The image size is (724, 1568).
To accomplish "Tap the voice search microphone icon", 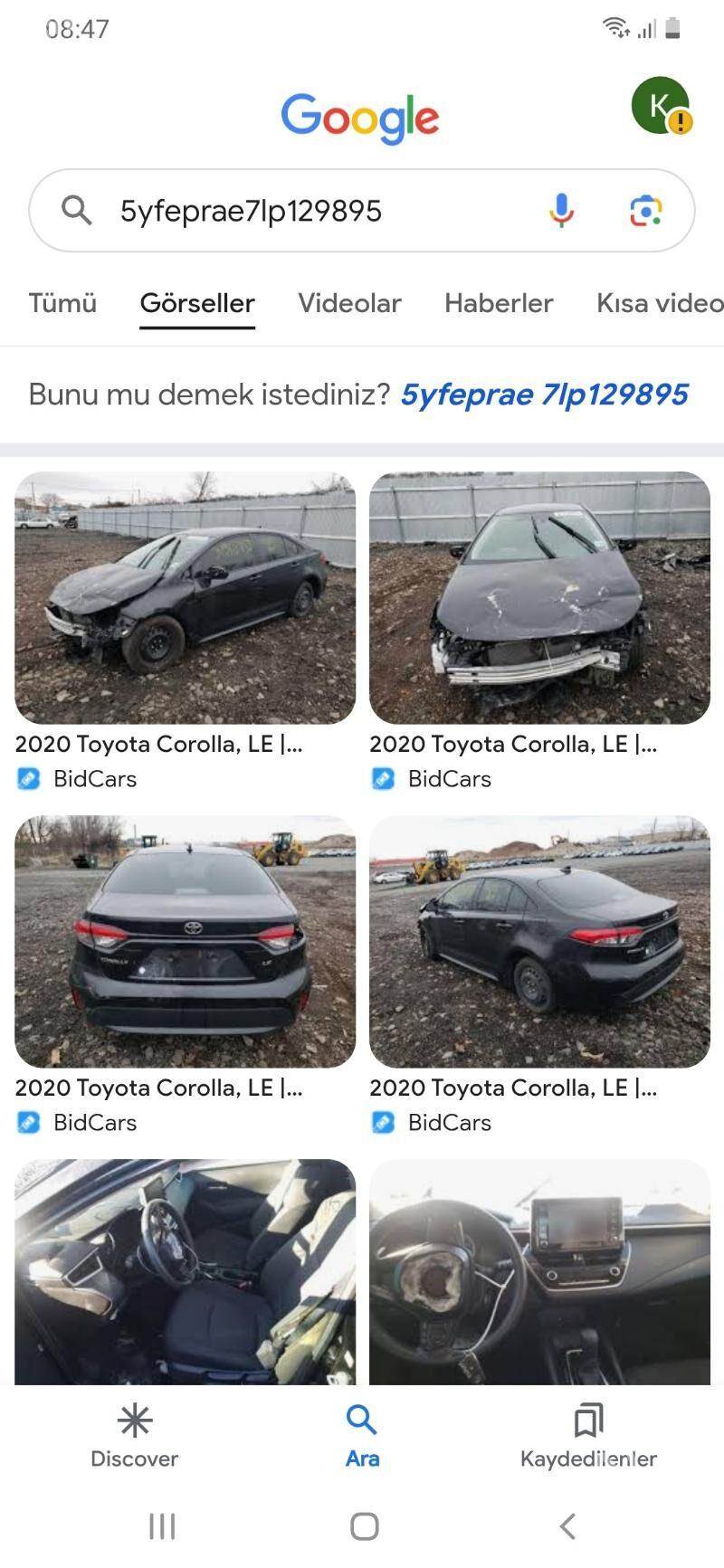I will pos(561,210).
